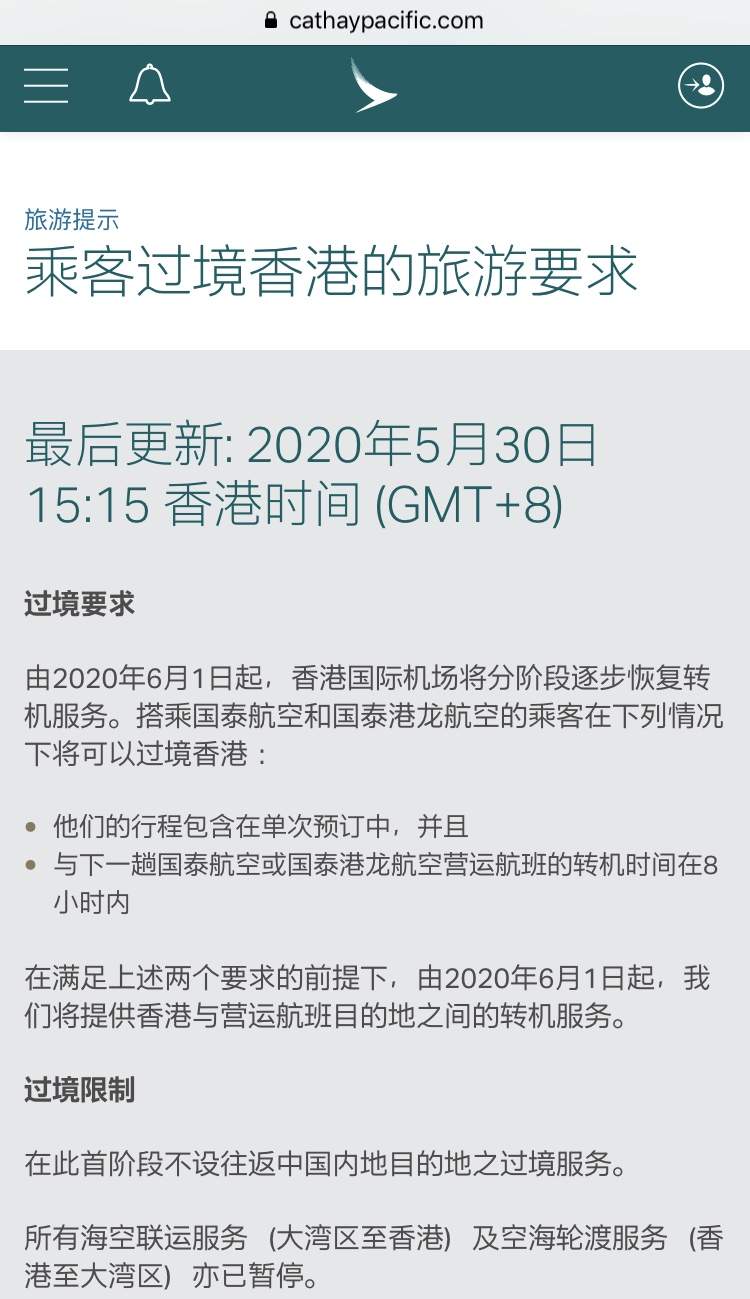Open the 旅游提示 breadcrumb link
750x1299 pixels.
click(71, 220)
